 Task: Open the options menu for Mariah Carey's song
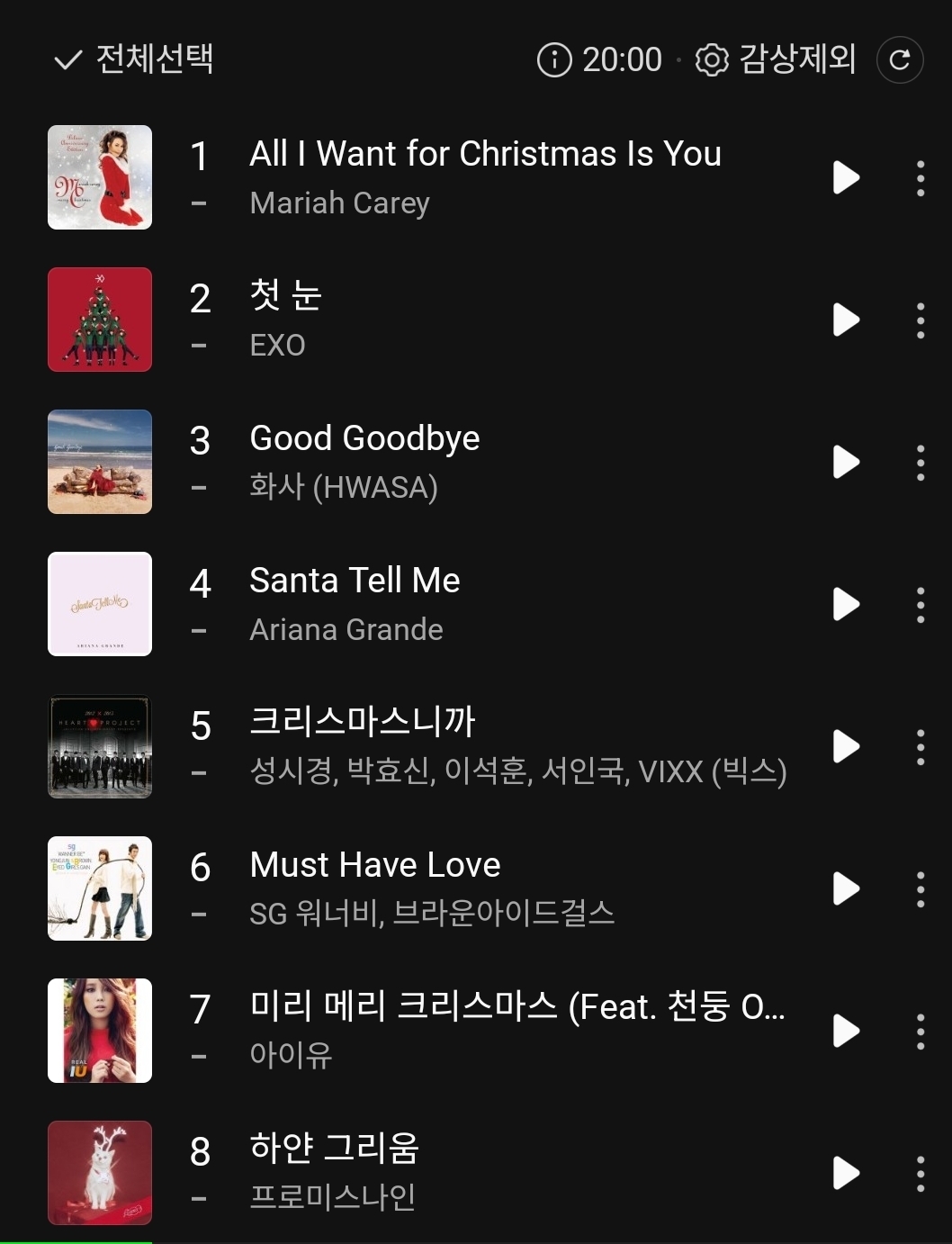point(920,177)
